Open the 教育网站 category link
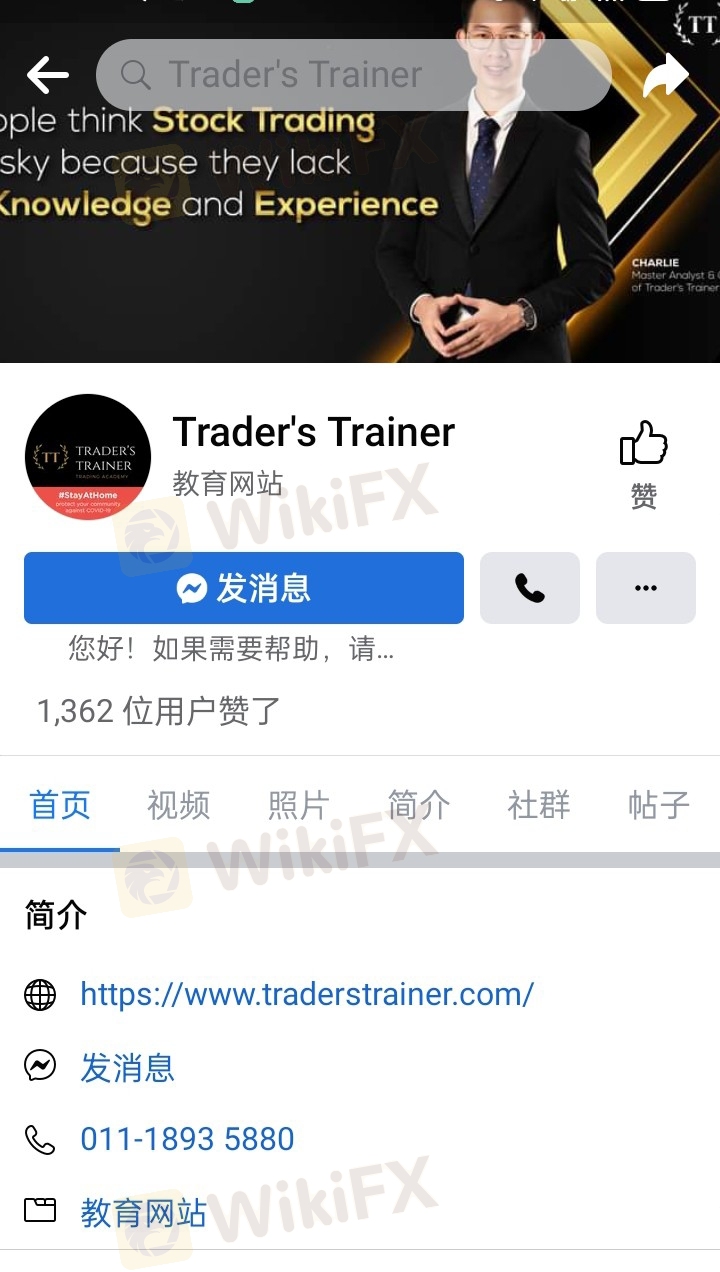Image resolution: width=720 pixels, height=1272 pixels. [x=143, y=1212]
